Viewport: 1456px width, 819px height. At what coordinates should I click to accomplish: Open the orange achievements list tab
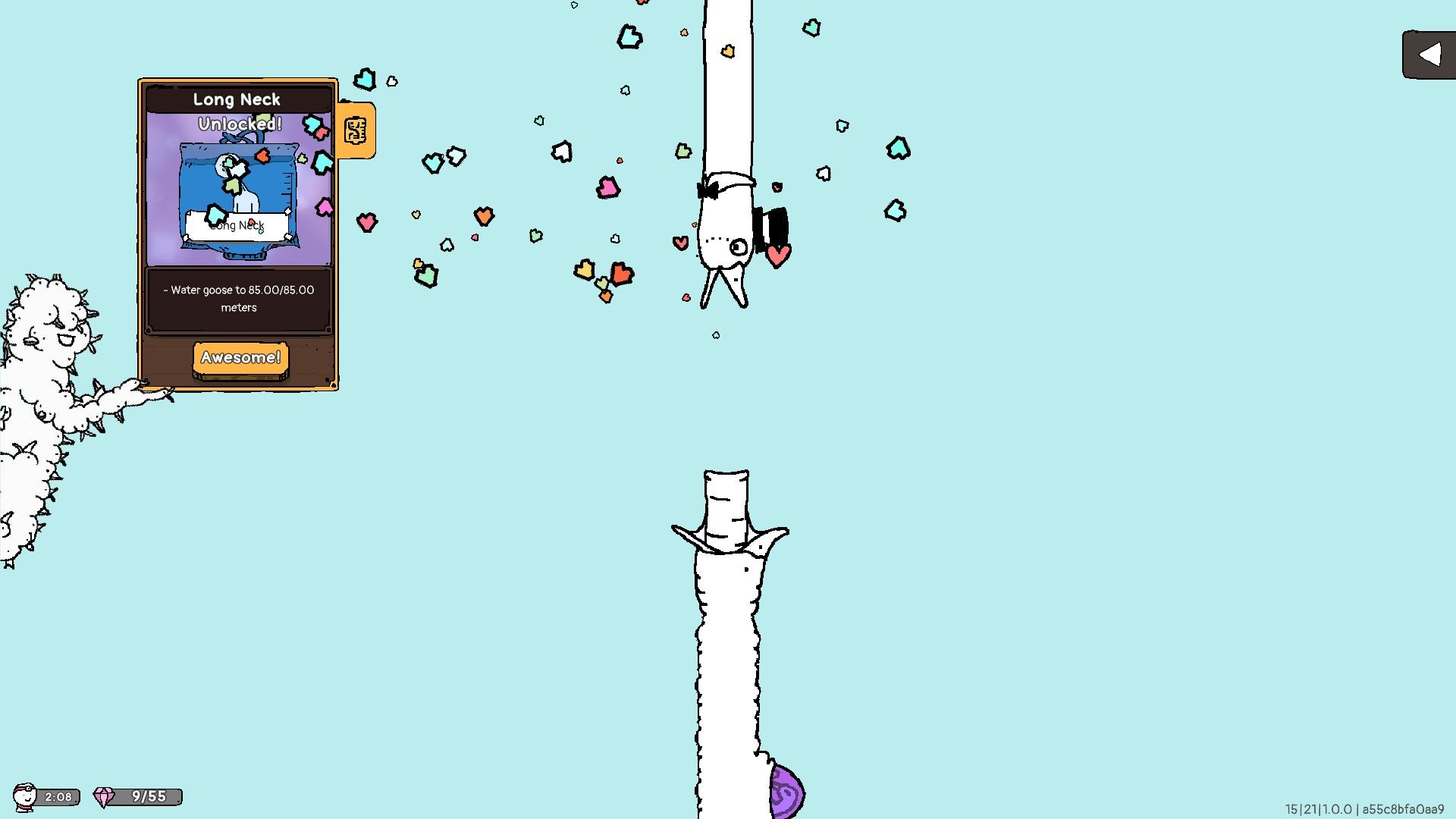click(x=356, y=130)
